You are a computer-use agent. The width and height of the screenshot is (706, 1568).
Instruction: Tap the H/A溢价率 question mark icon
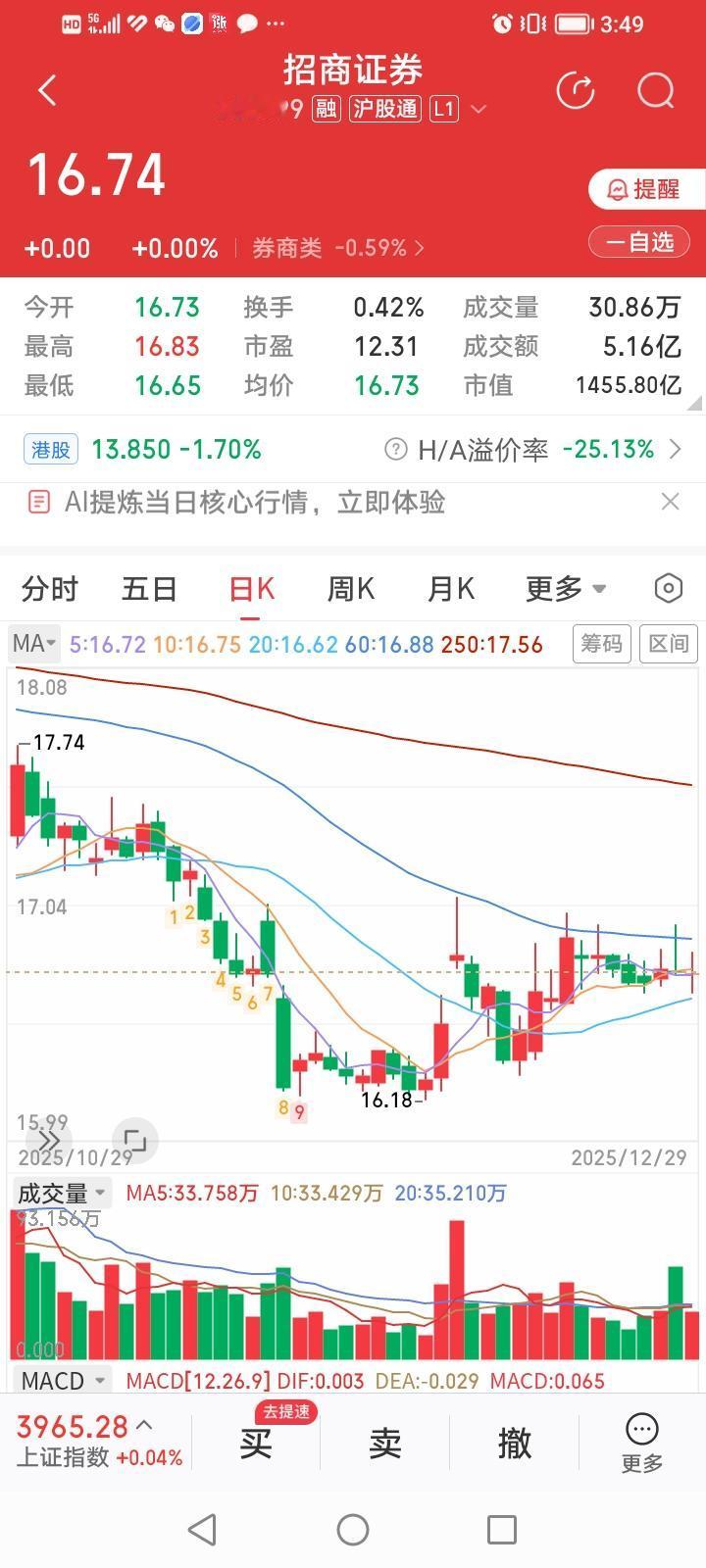pyautogui.click(x=396, y=450)
